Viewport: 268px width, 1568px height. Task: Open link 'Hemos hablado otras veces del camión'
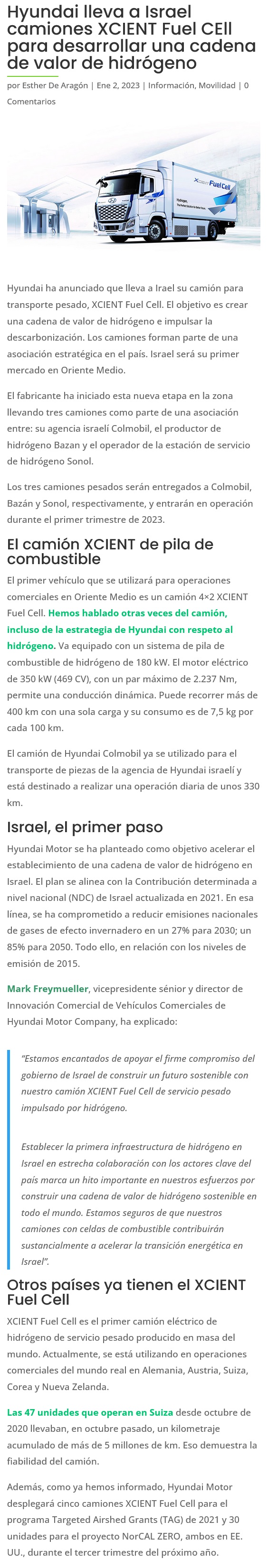tap(137, 613)
